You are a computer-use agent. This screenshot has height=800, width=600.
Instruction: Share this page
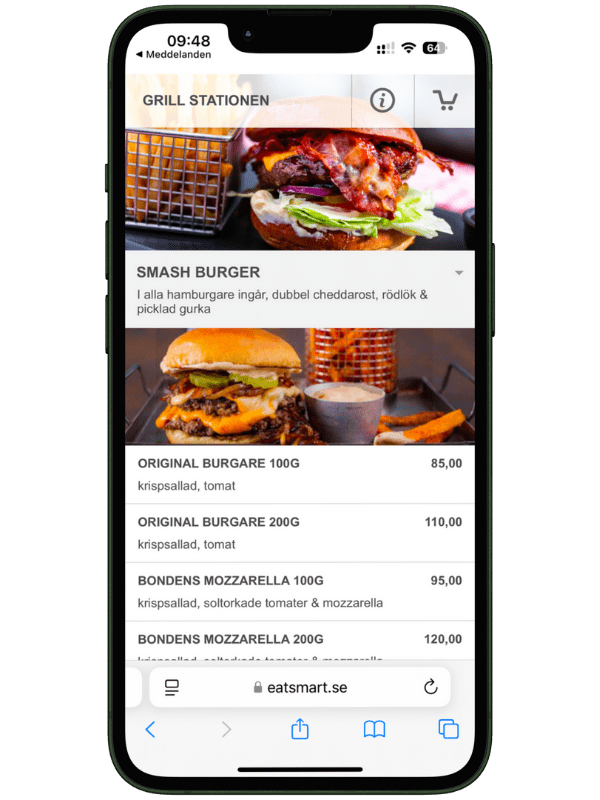coord(300,730)
